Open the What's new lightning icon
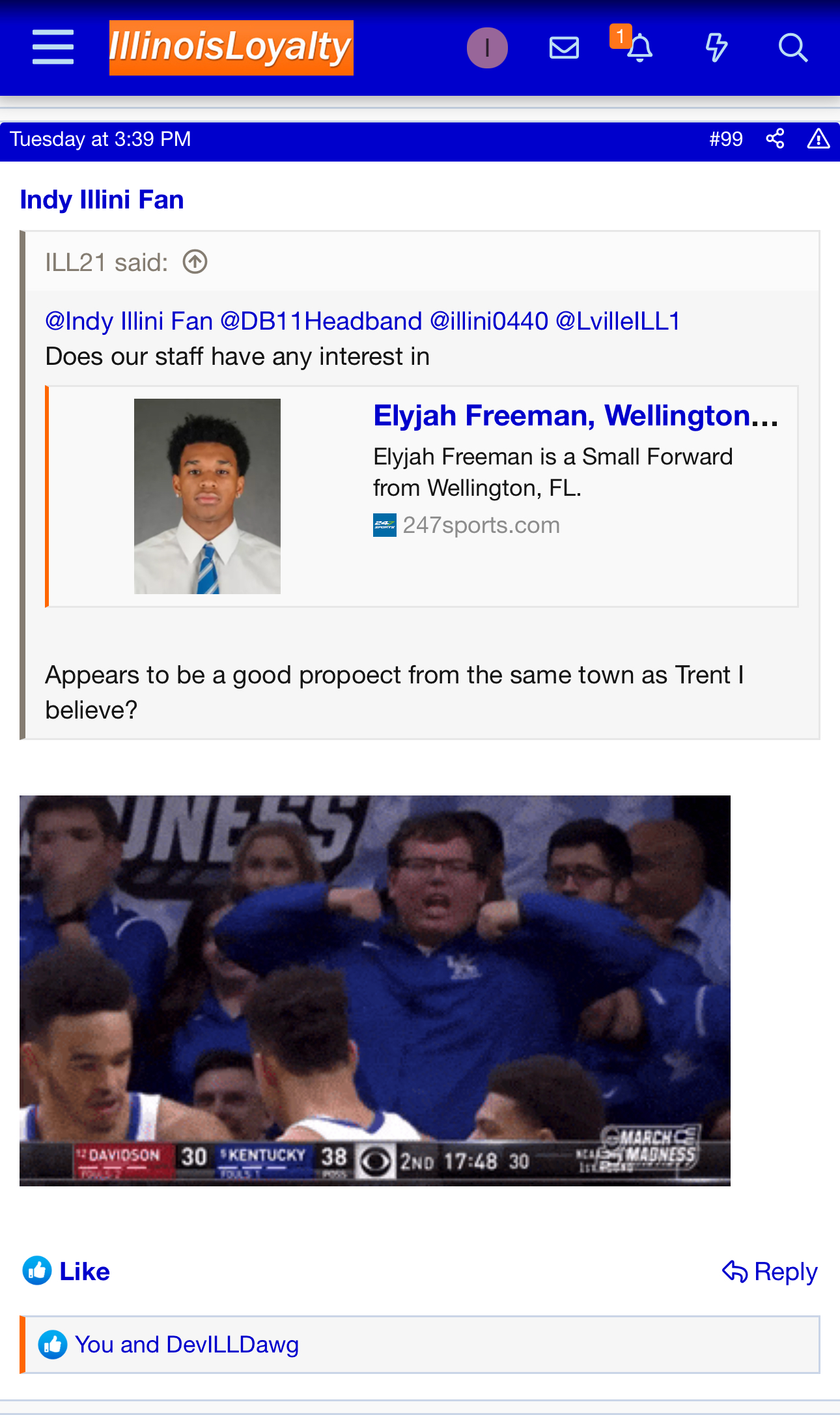 [716, 48]
